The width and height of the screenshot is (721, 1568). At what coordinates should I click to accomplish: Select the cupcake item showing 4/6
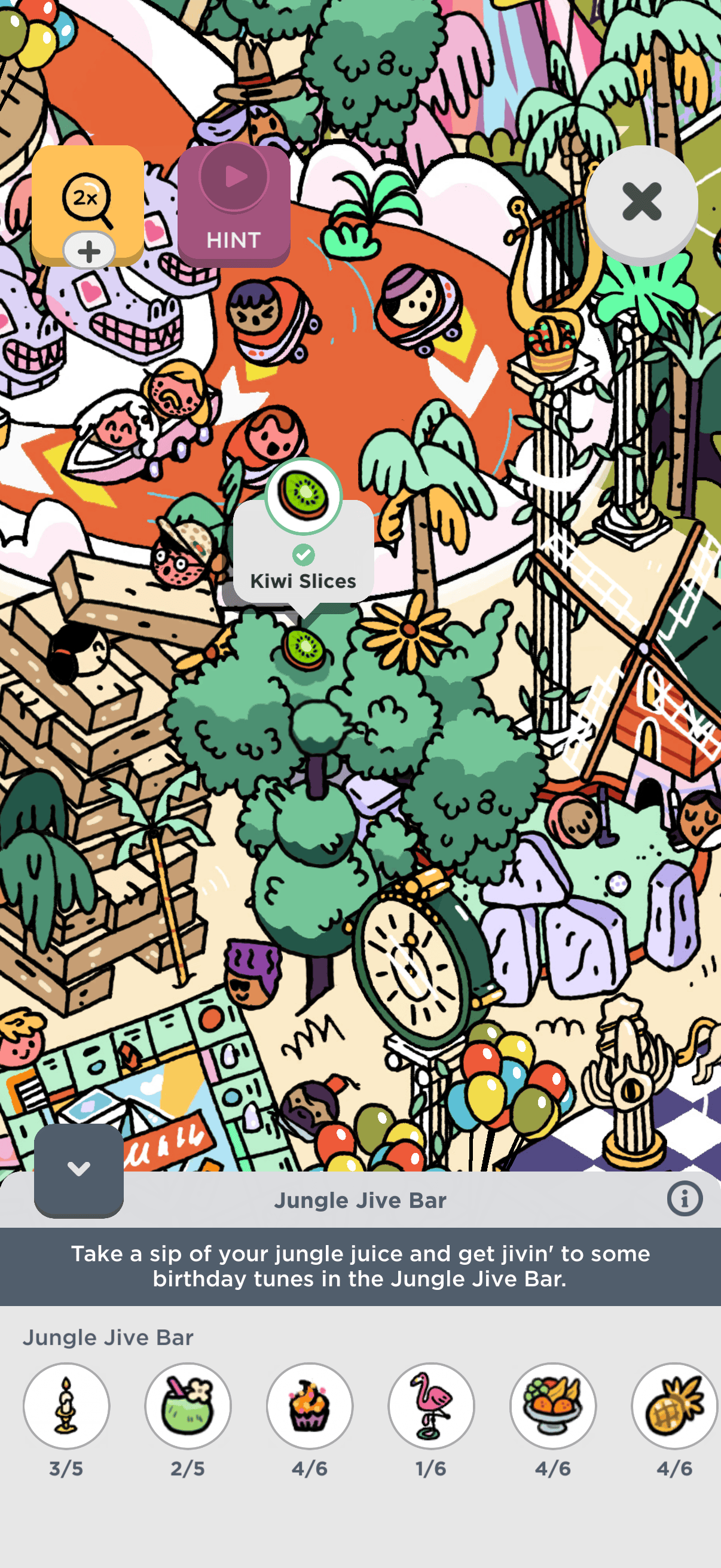(310, 1405)
